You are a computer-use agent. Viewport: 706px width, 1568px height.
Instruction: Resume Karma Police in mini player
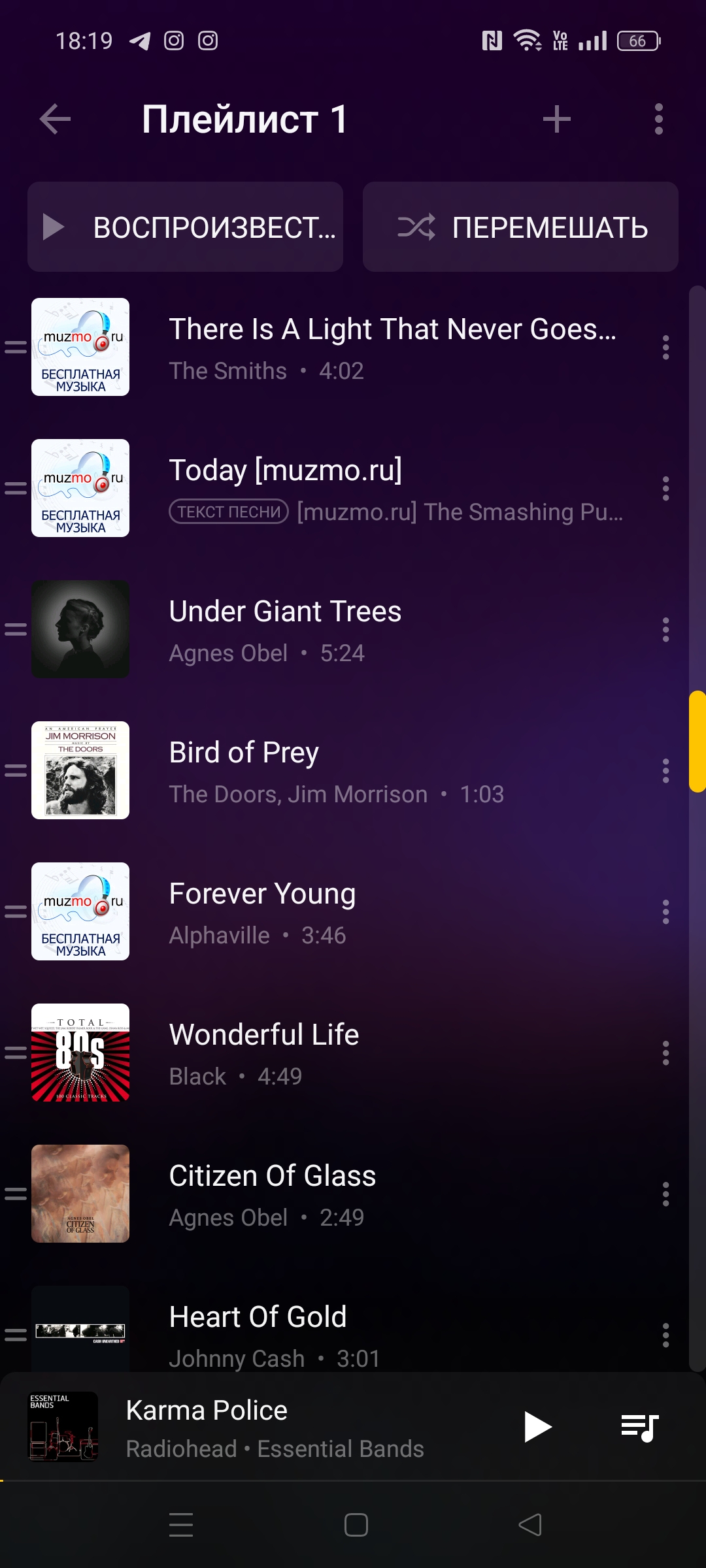(537, 1427)
